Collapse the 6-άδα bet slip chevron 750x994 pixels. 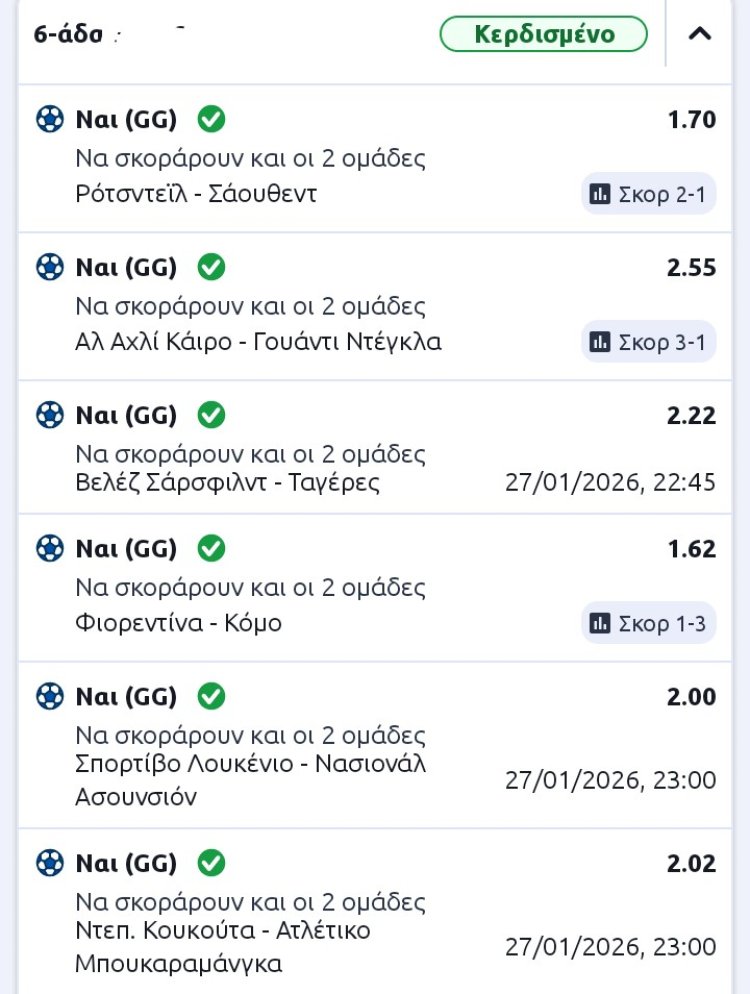[700, 33]
